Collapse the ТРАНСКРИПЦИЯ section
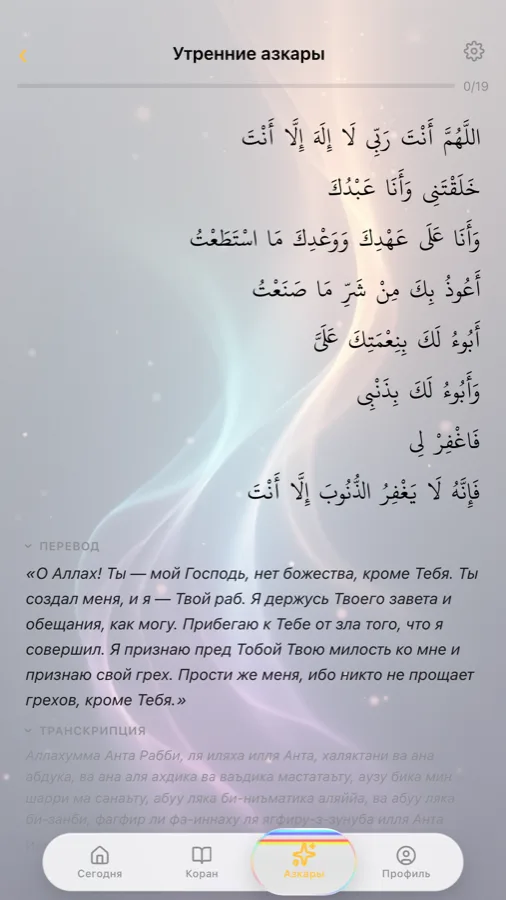Viewport: 506px width, 900px height. (x=85, y=730)
